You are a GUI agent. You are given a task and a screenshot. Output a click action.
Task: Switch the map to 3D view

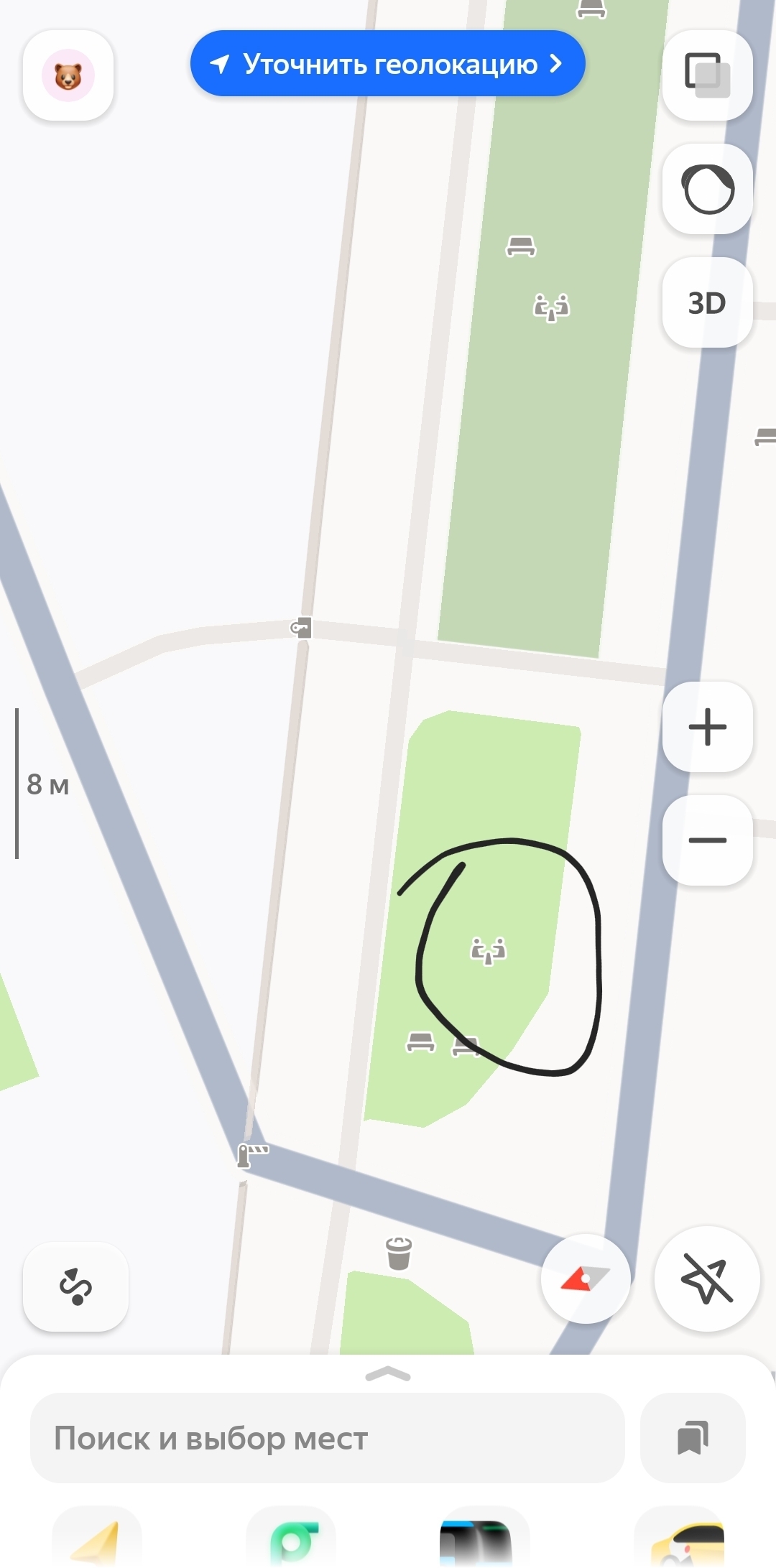(x=707, y=302)
